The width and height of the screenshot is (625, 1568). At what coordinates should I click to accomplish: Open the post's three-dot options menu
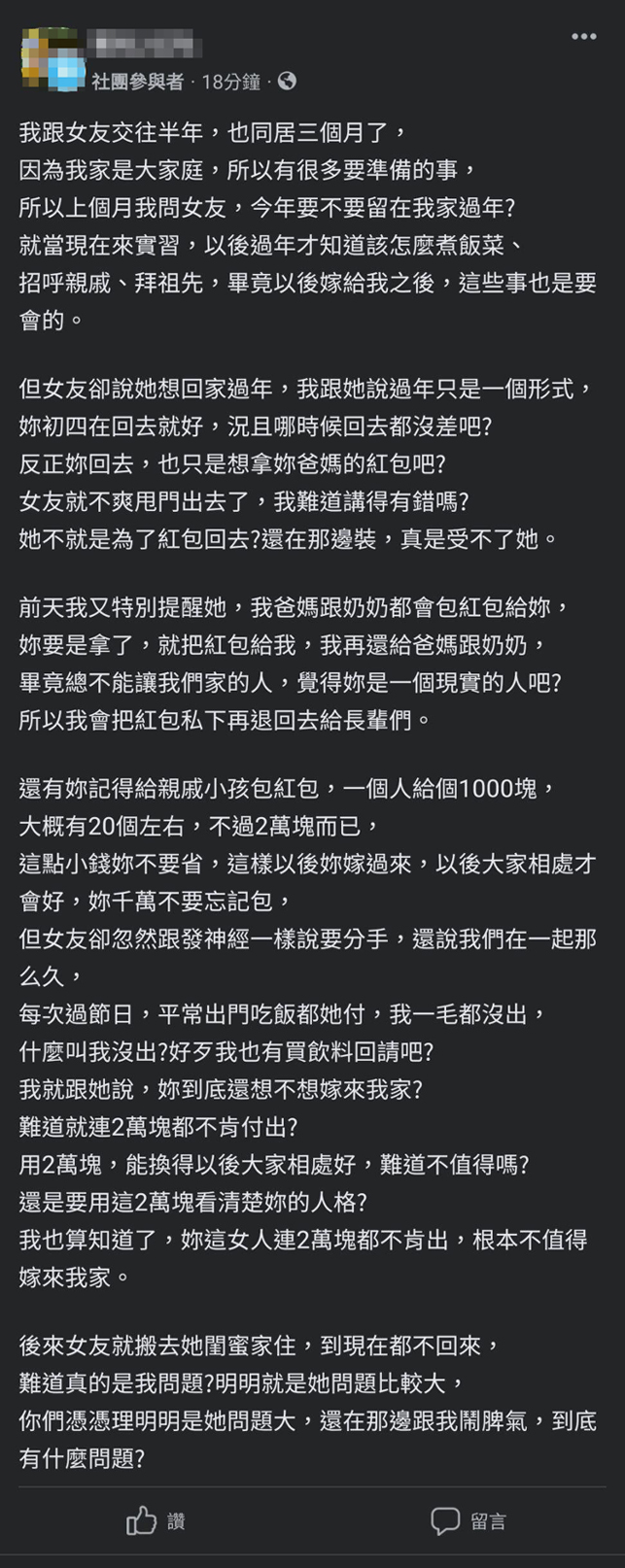583,37
